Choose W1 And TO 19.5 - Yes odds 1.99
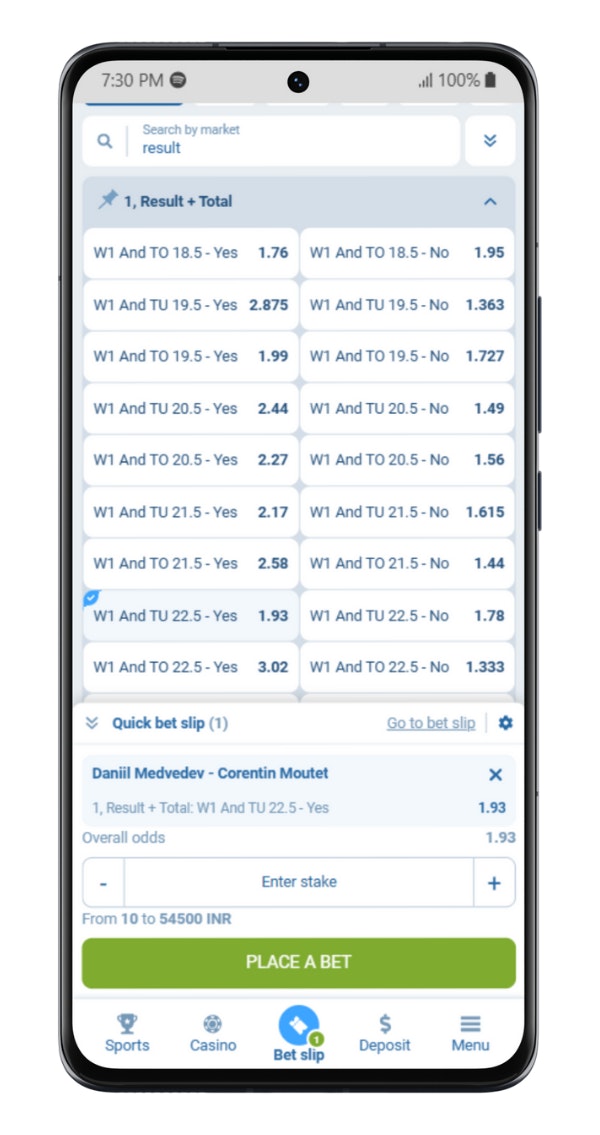The width and height of the screenshot is (600, 1135). [x=191, y=356]
